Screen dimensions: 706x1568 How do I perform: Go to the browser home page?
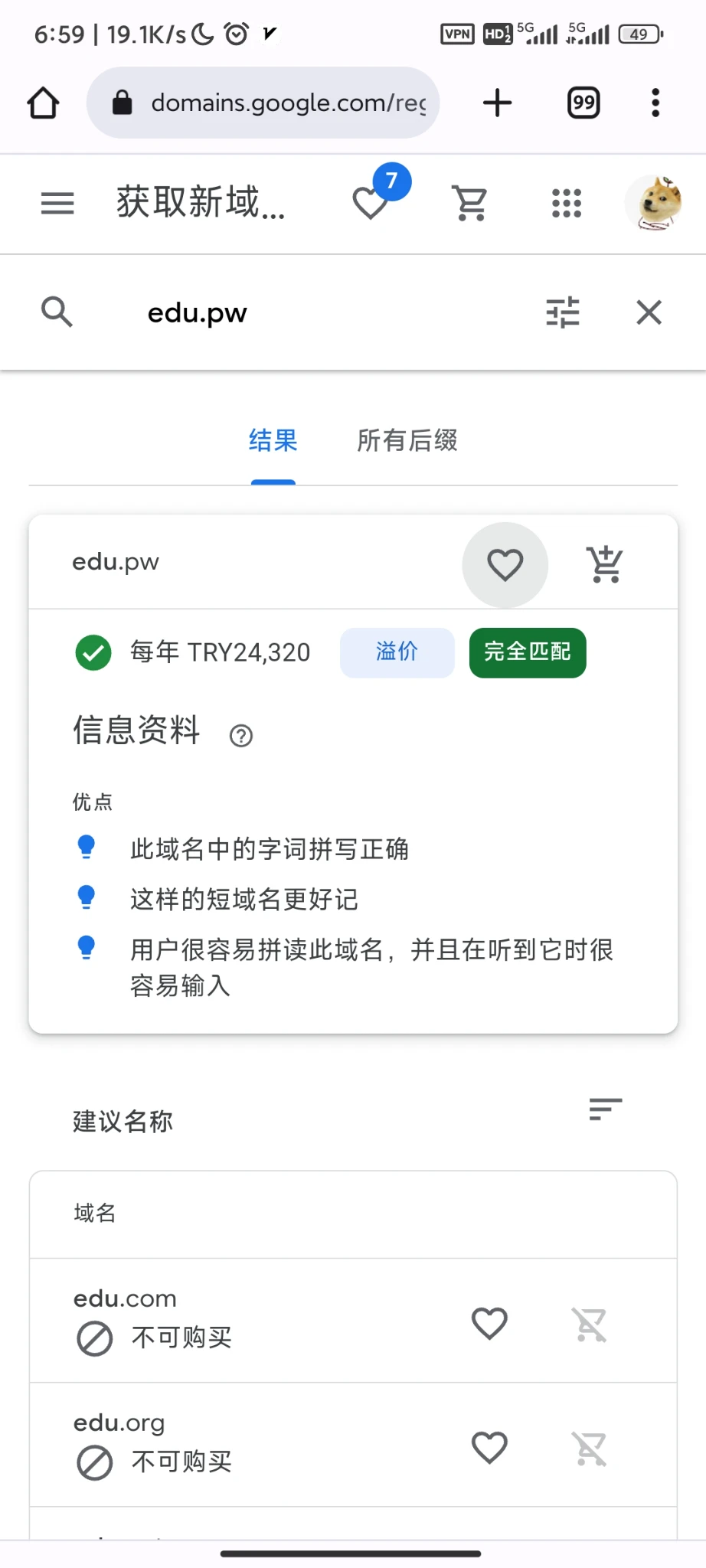click(44, 103)
